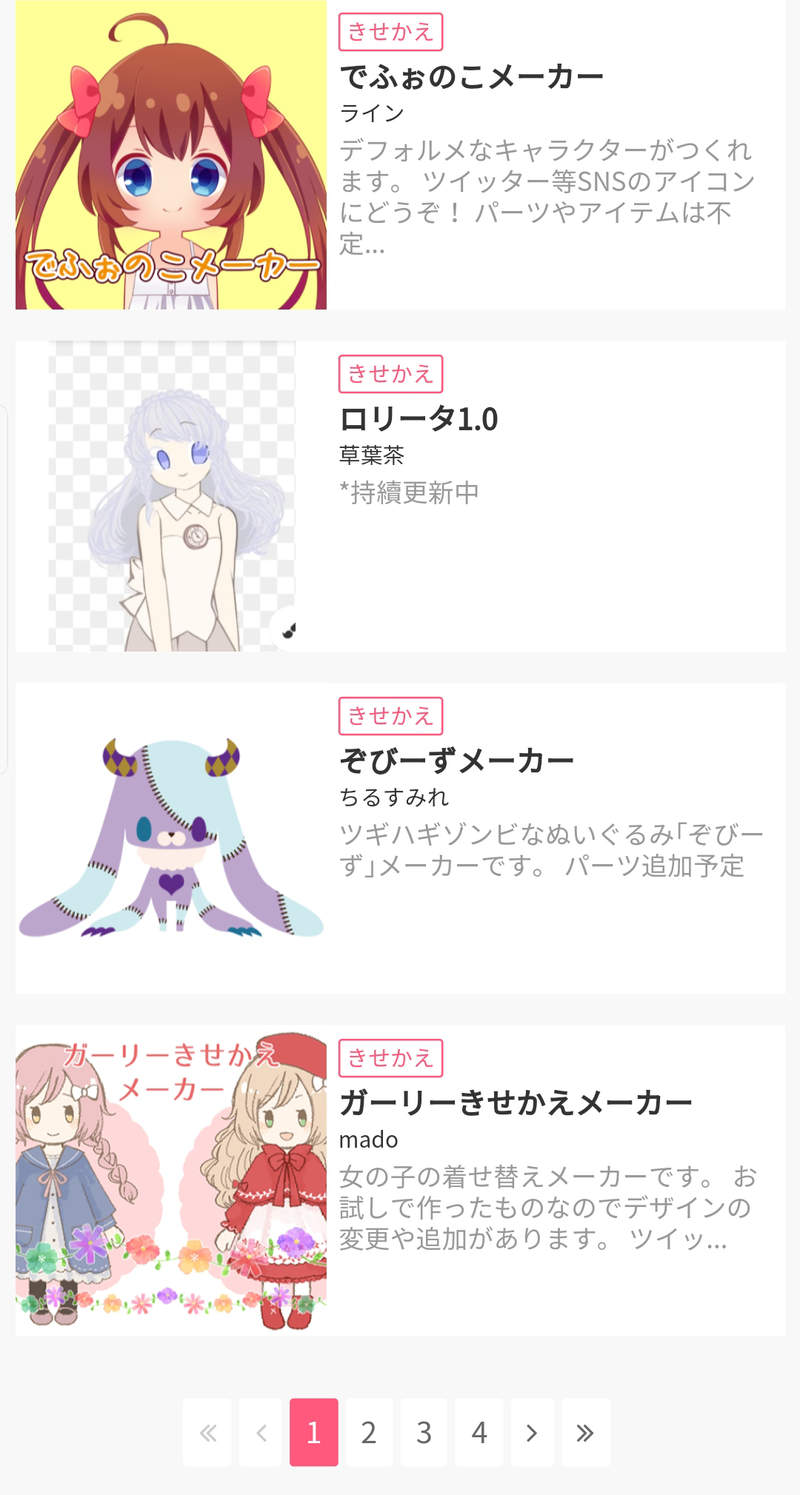
Task: Jump to the first page with the double-arrow
Action: (206, 1430)
